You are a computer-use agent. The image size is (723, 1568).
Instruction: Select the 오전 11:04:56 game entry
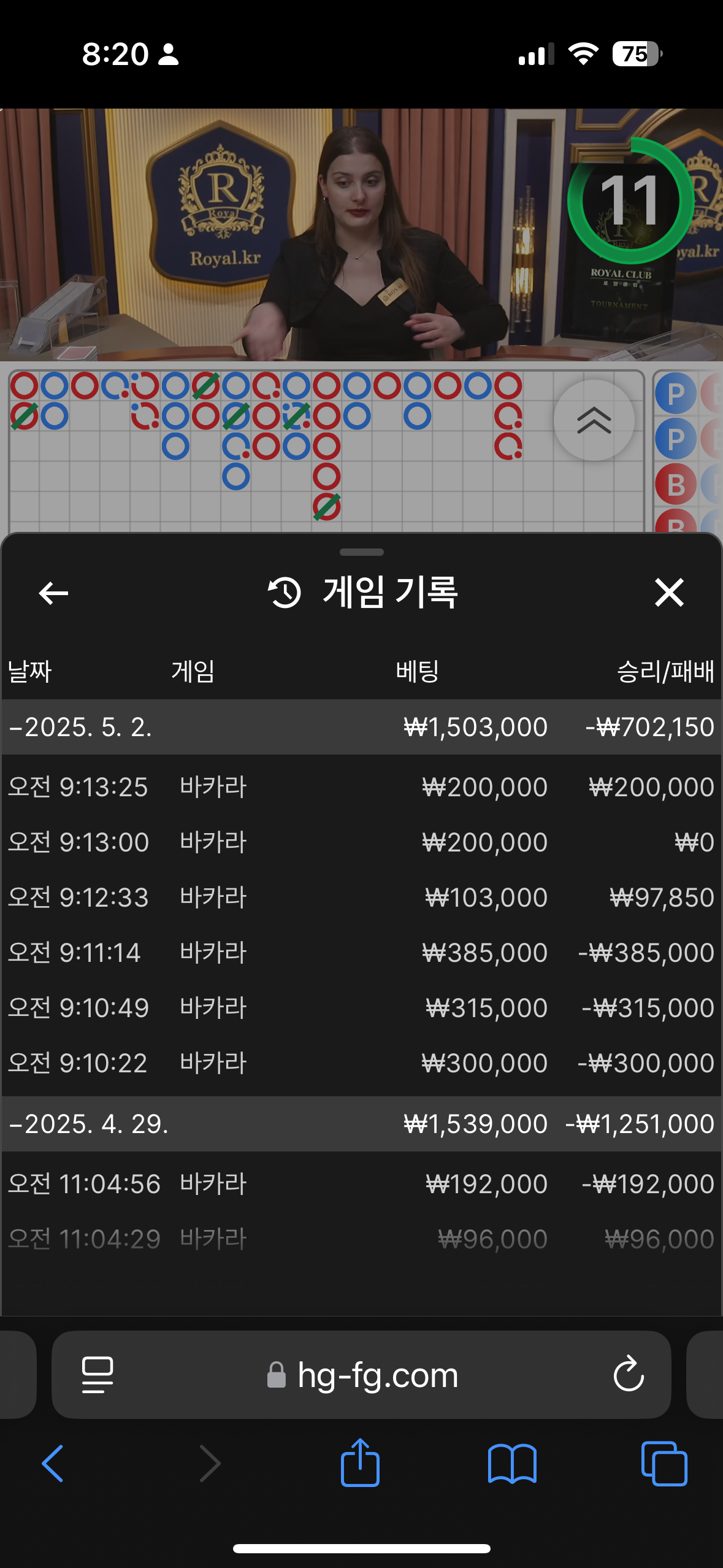tap(361, 1184)
